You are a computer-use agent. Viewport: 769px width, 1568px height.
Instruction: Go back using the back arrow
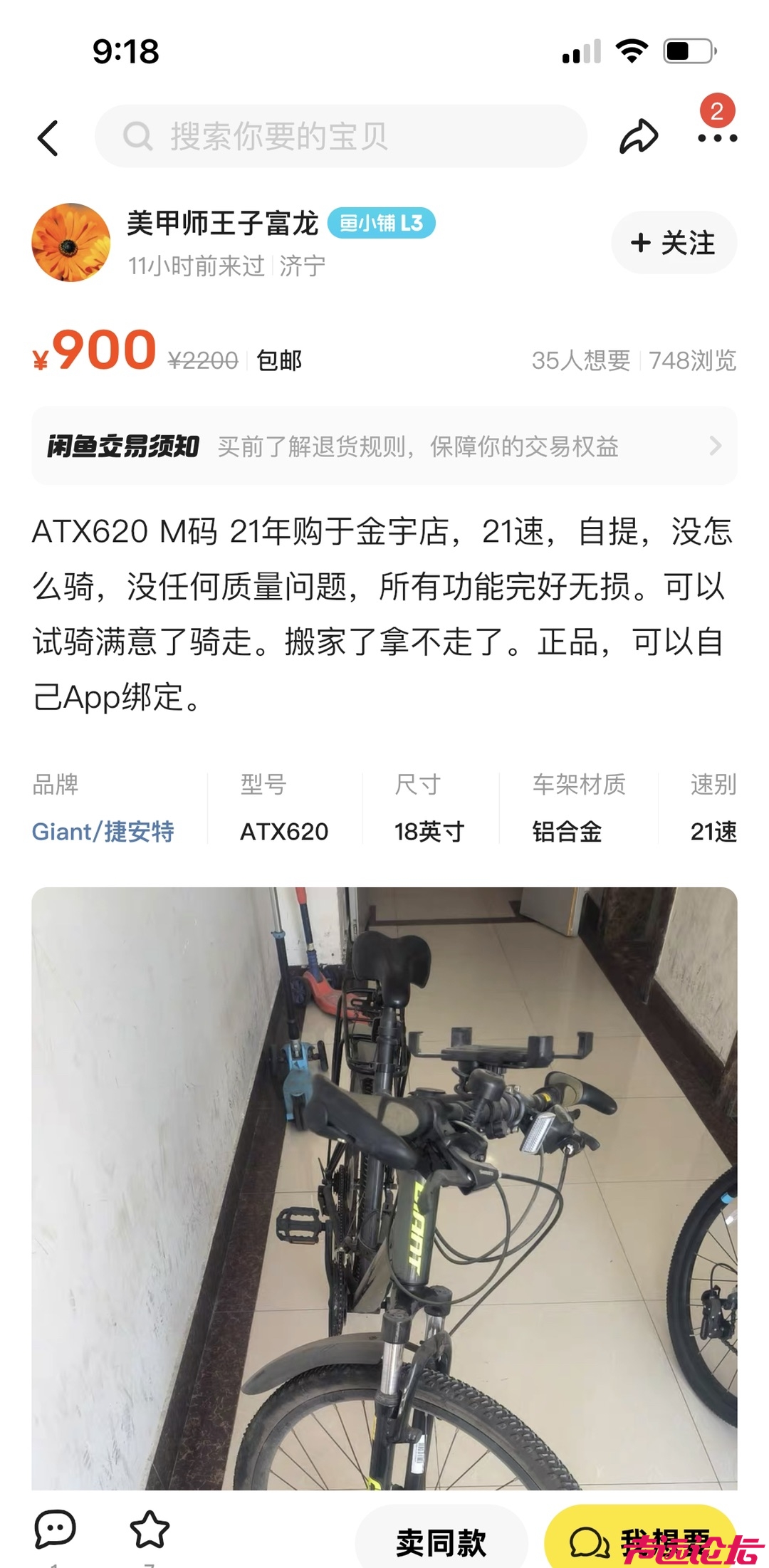48,137
